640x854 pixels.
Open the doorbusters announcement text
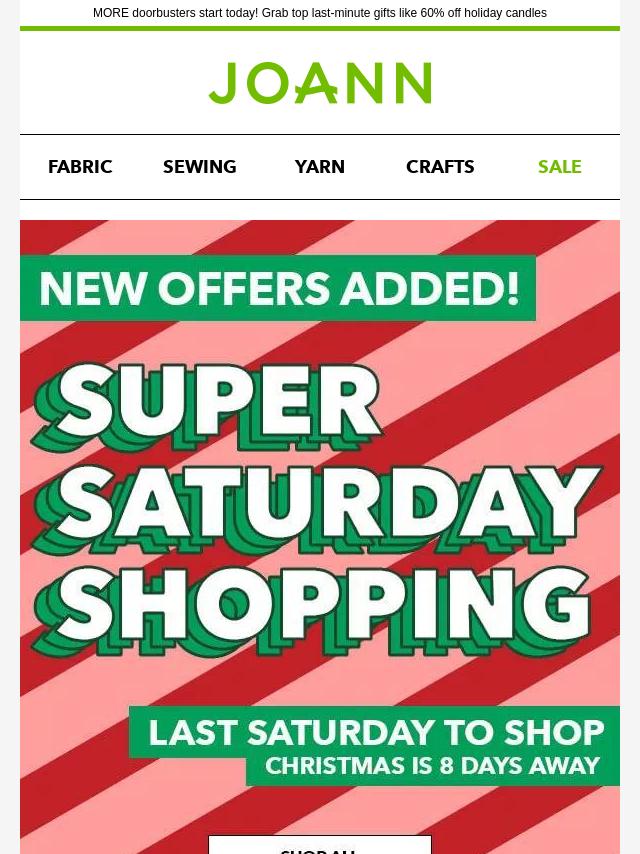tap(320, 13)
